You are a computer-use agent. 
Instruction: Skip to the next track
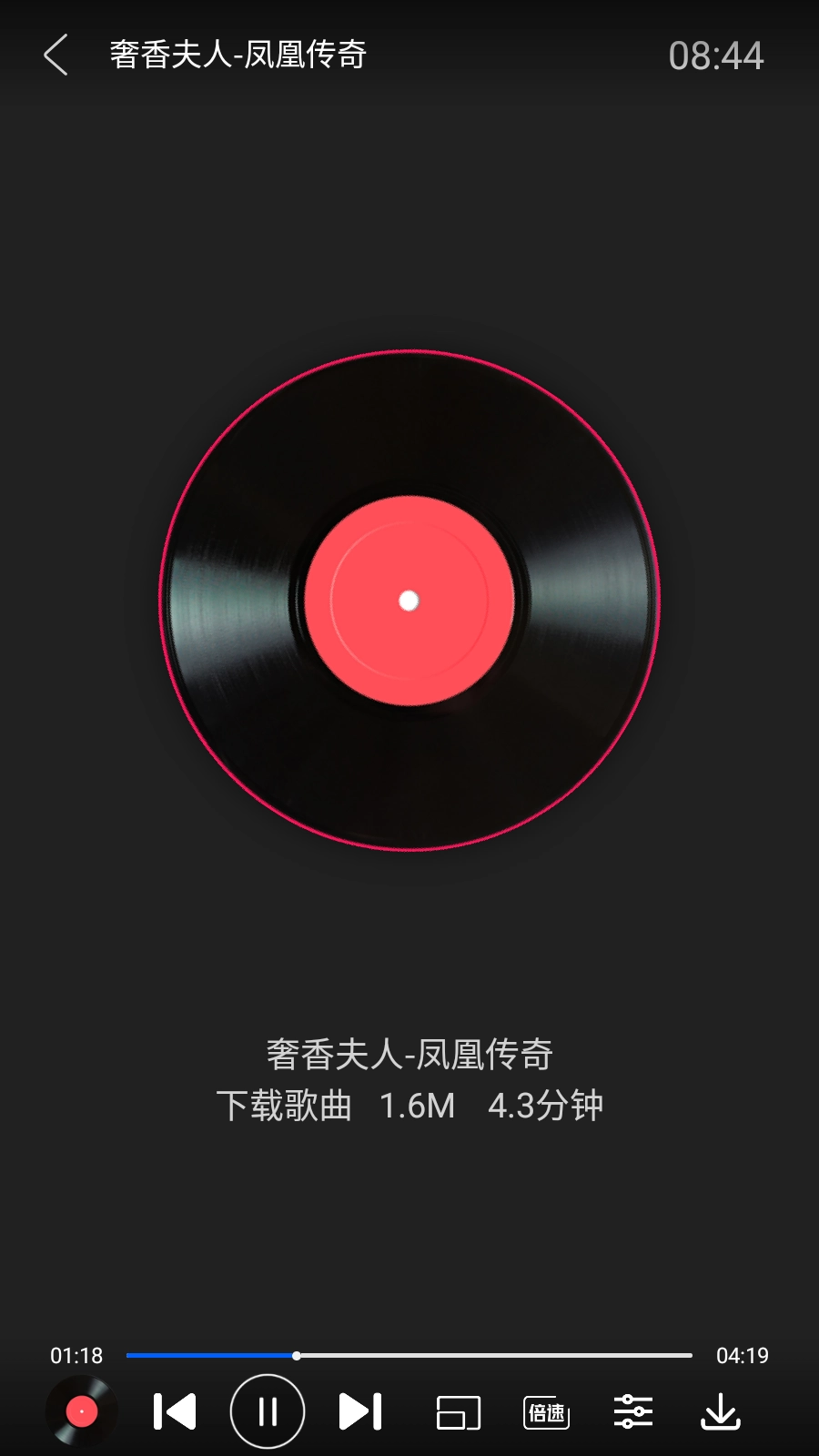pos(360,1411)
